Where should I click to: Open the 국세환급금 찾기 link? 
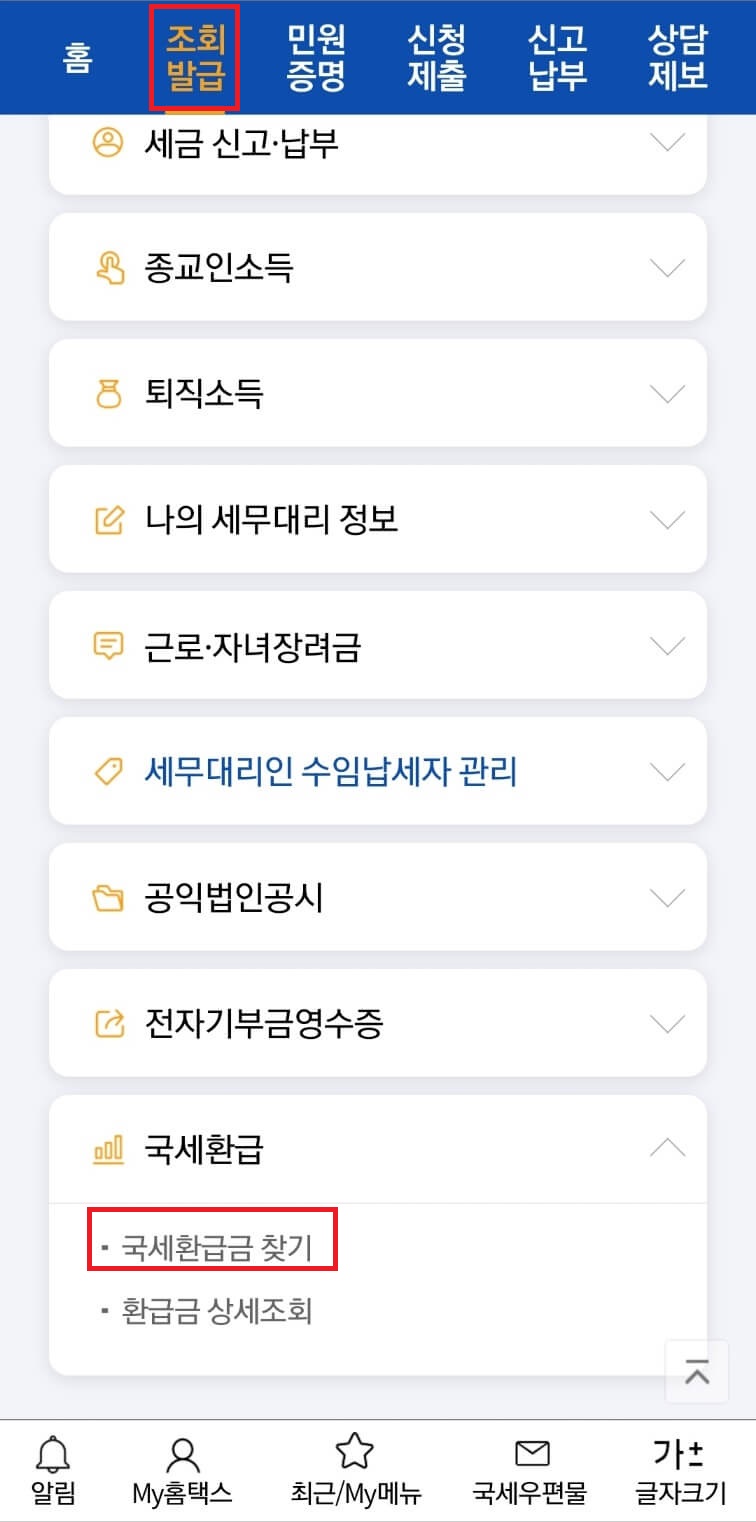[210, 1246]
